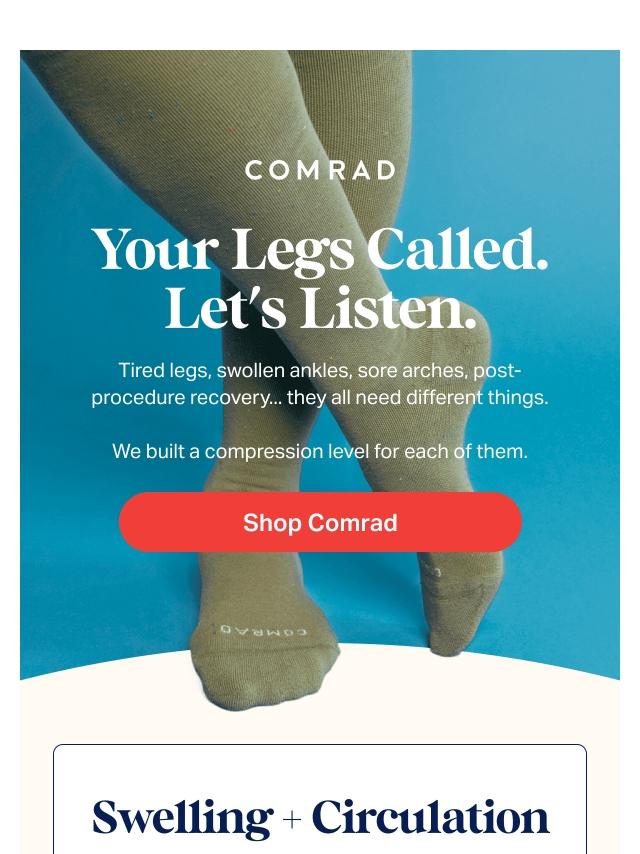Viewport: 640px width, 854px height.
Task: Tap the Shop Comrad button
Action: point(320,522)
